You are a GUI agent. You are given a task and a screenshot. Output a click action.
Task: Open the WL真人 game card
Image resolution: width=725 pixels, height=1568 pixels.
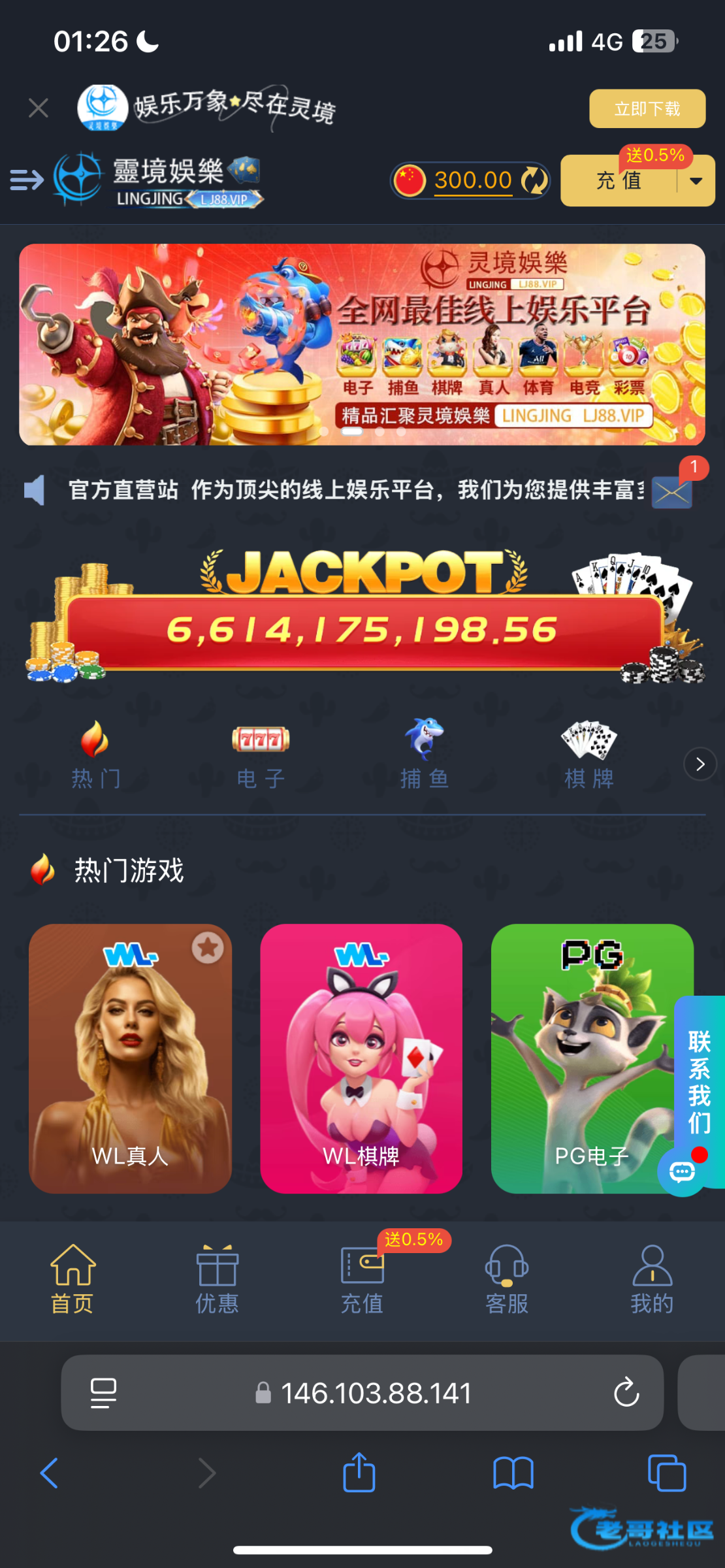click(131, 1058)
